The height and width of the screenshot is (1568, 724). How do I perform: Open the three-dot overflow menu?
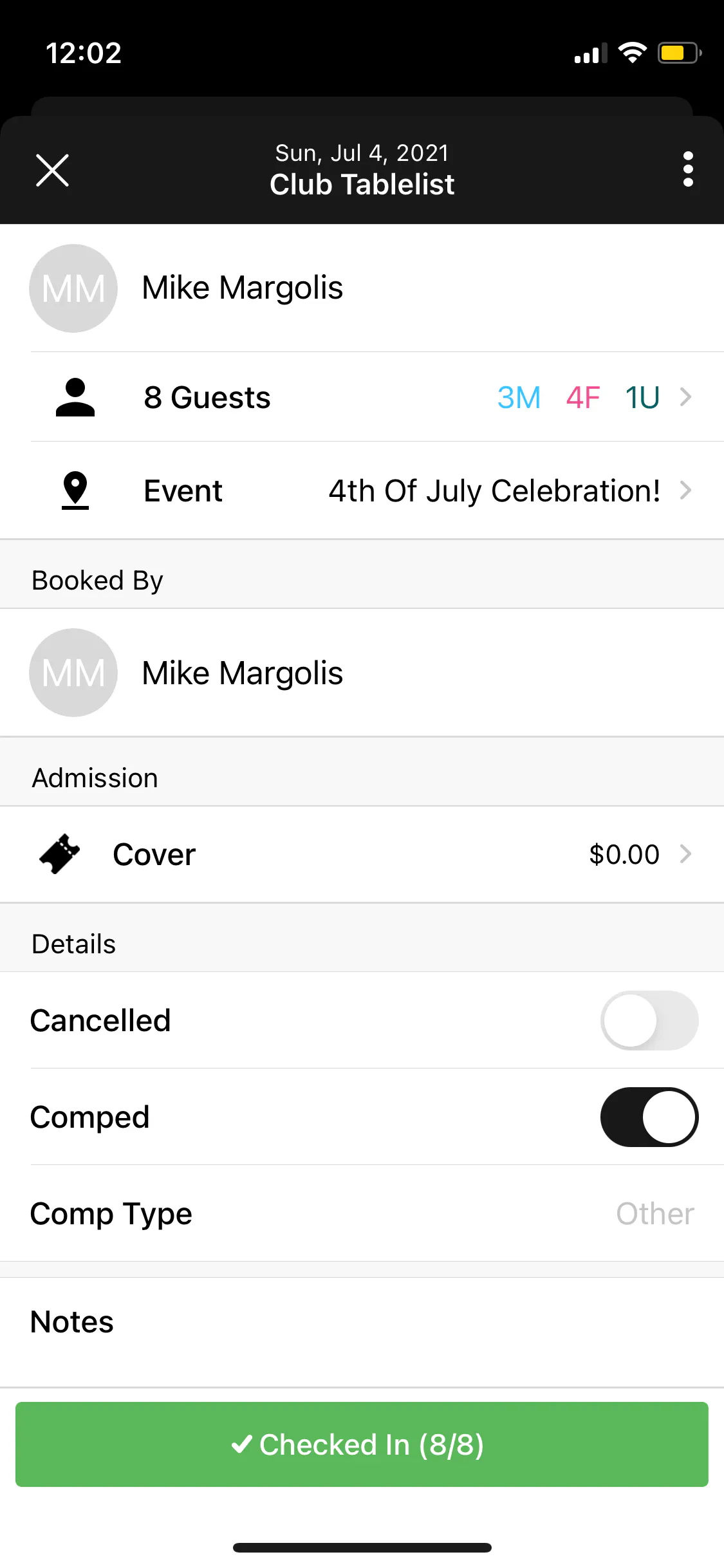coord(688,169)
